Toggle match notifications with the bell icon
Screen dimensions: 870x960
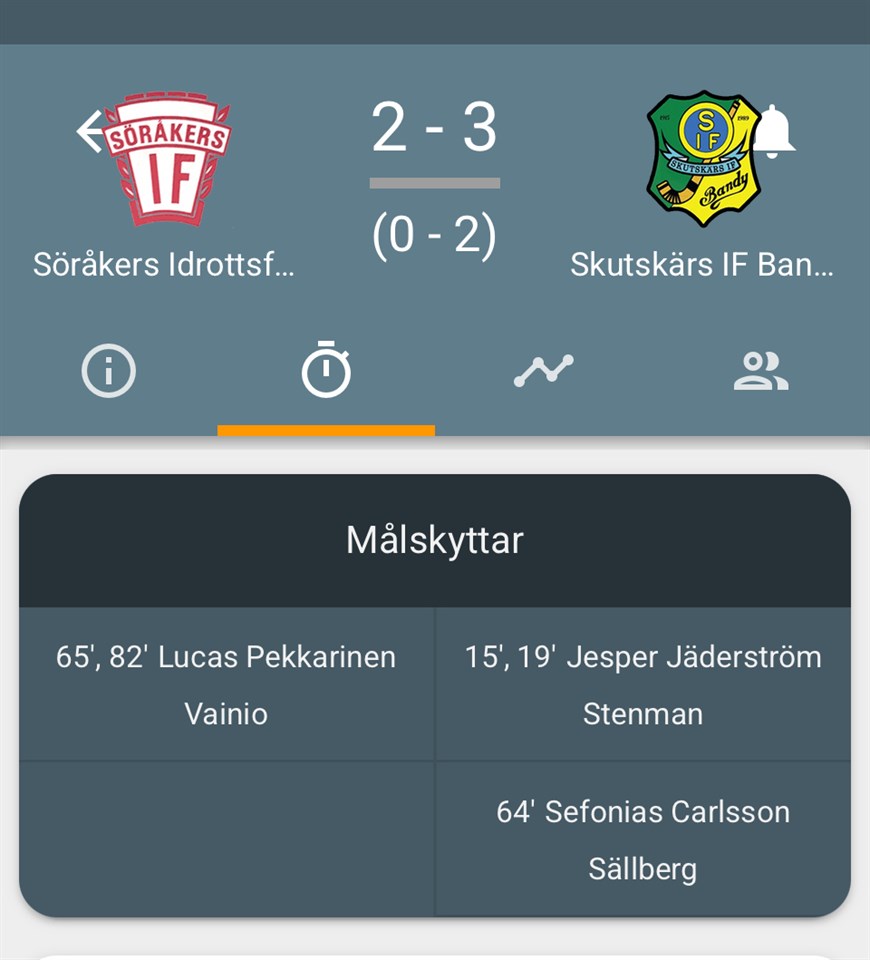(x=773, y=132)
